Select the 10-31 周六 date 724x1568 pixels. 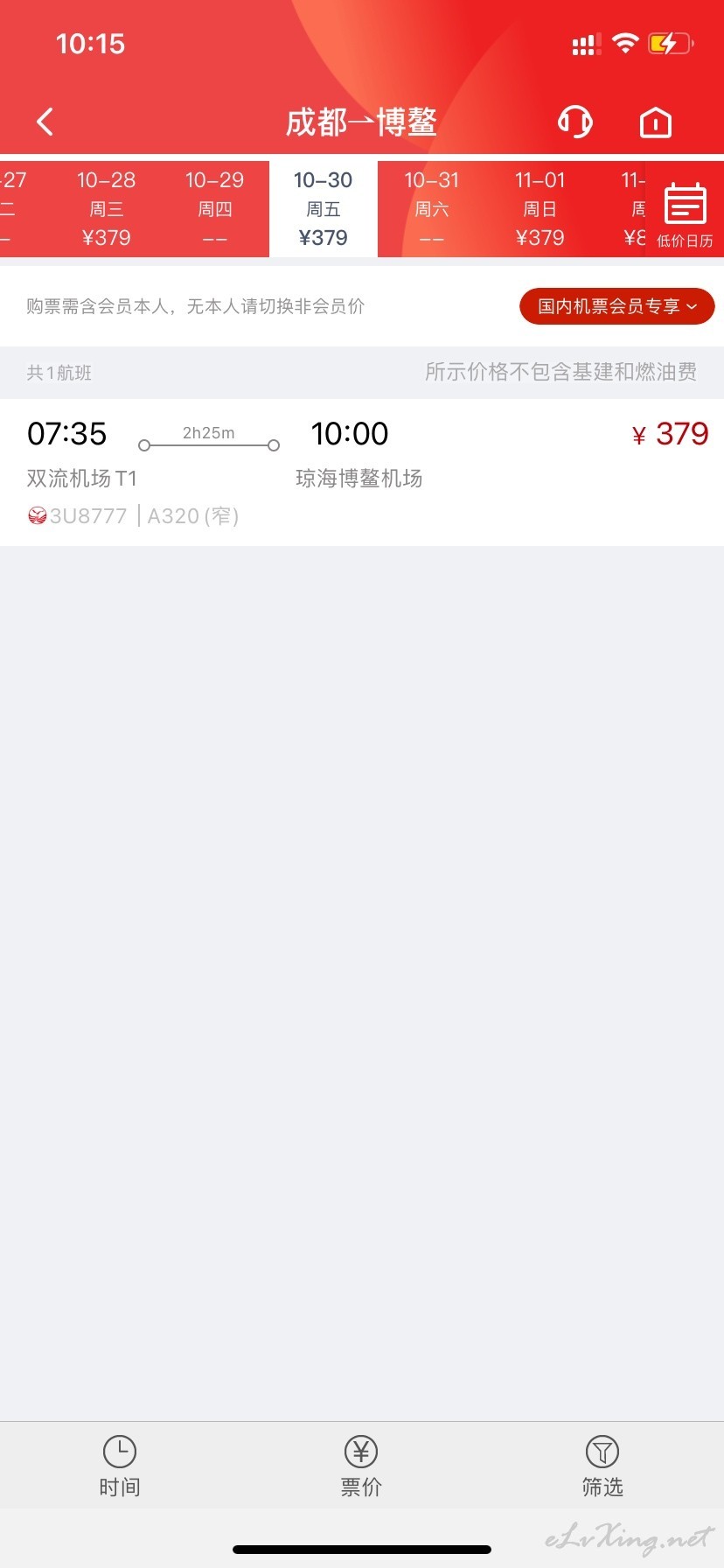[432, 209]
